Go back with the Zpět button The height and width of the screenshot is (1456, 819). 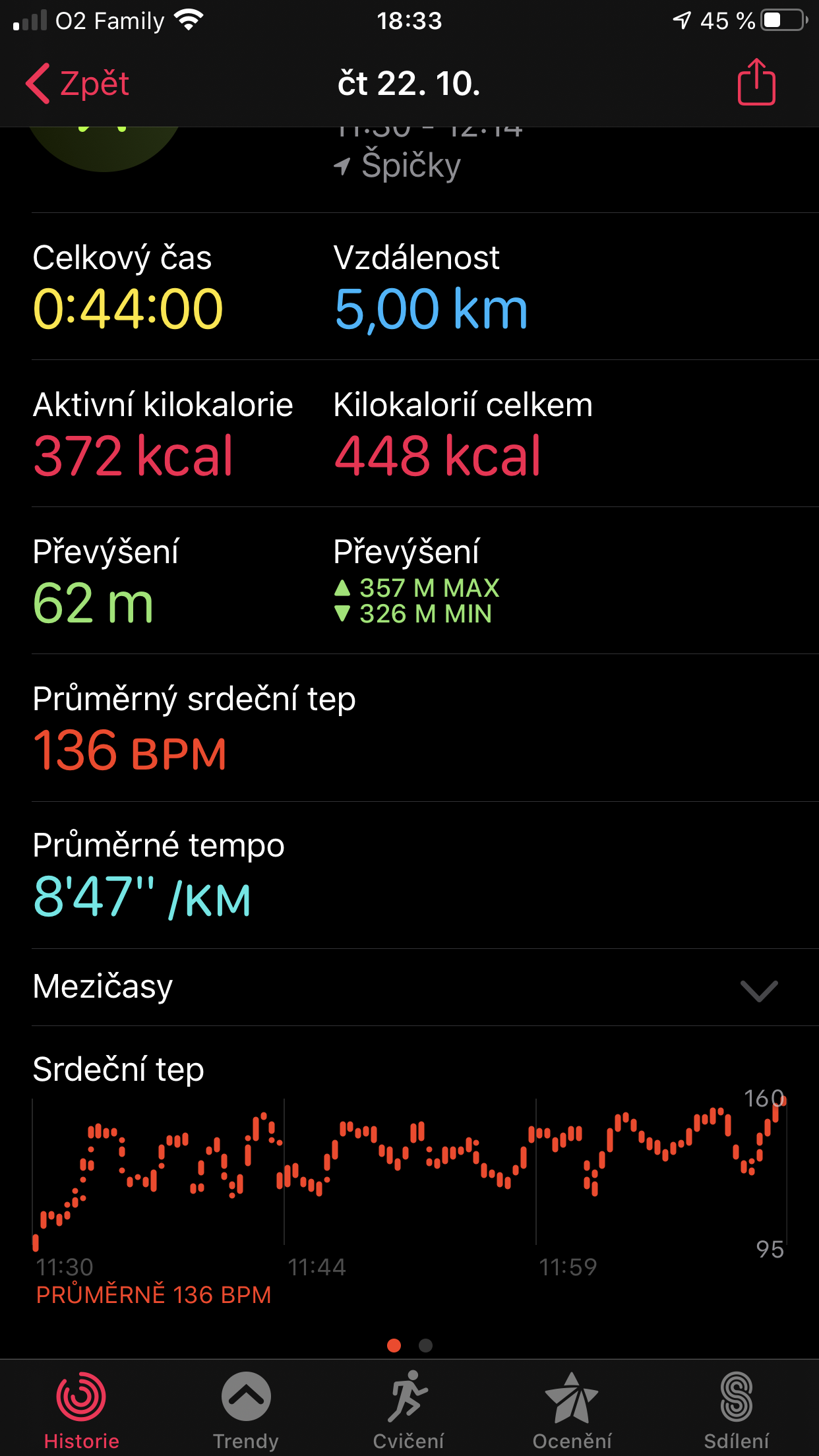click(x=77, y=84)
